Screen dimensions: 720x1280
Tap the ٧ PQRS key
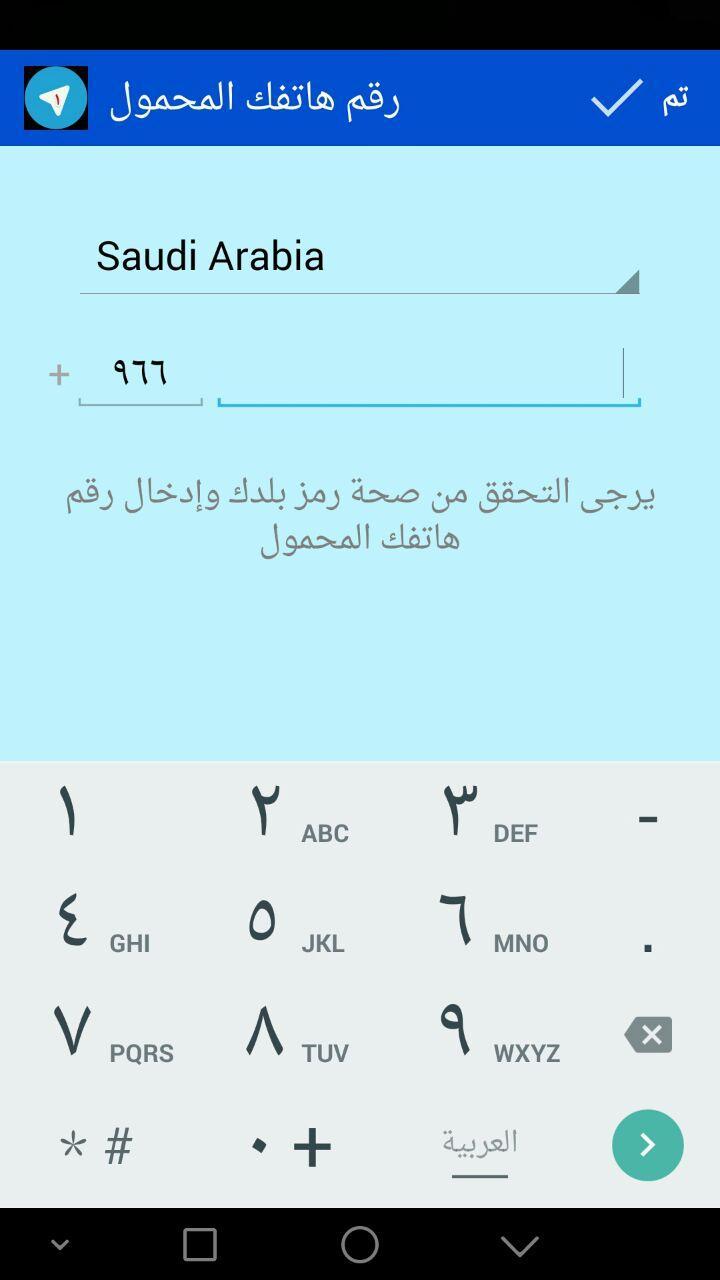click(x=110, y=1035)
